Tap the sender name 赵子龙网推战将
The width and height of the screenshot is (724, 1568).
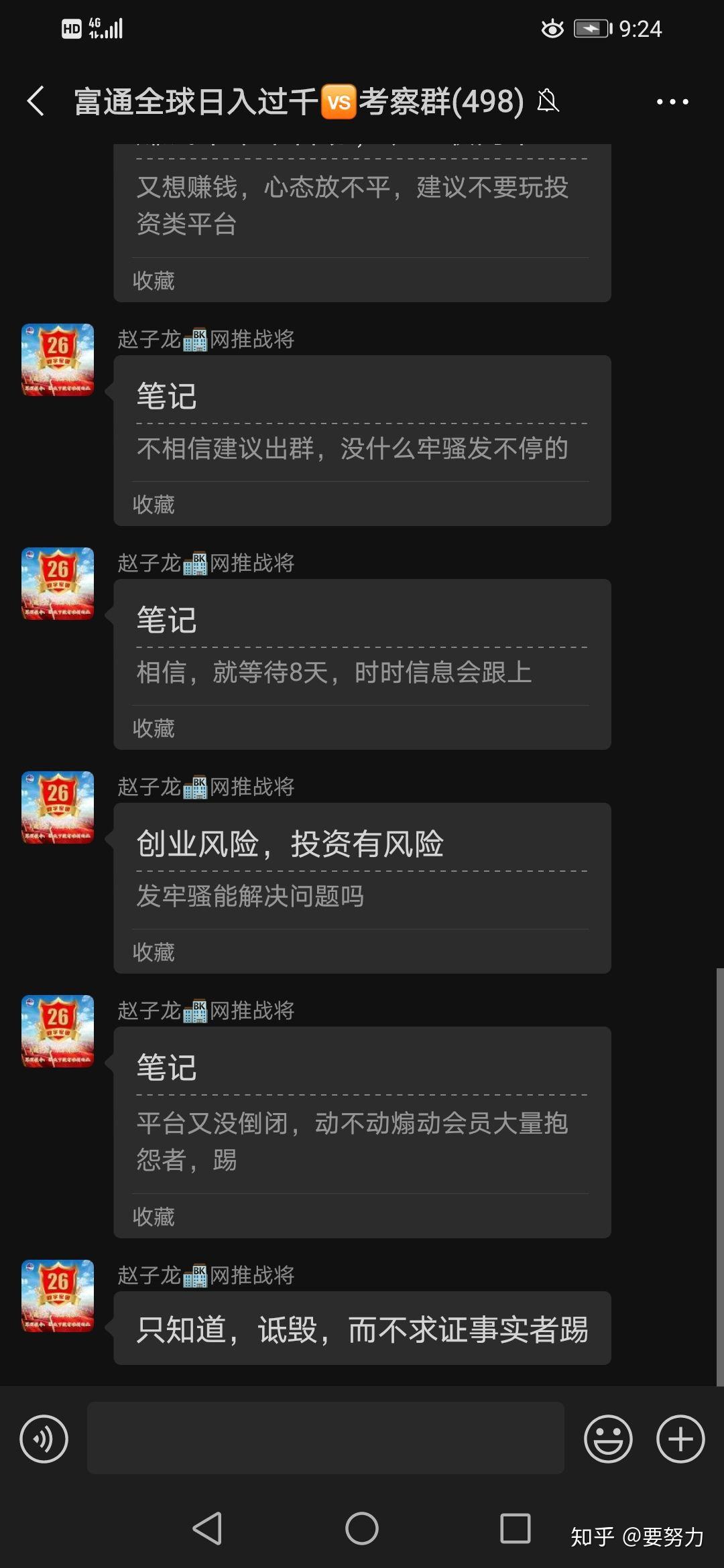(204, 340)
